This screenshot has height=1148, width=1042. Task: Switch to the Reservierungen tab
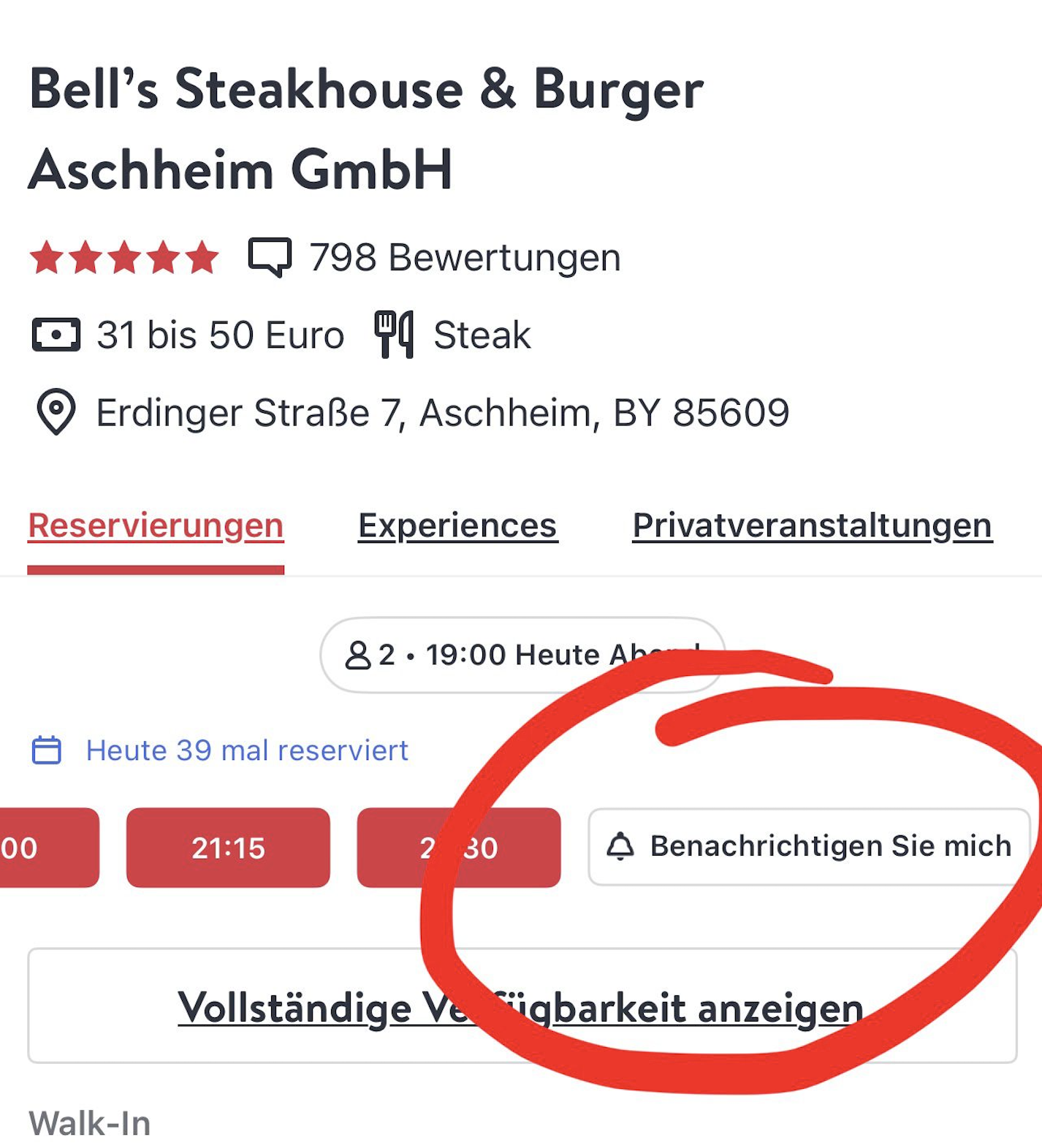point(156,526)
